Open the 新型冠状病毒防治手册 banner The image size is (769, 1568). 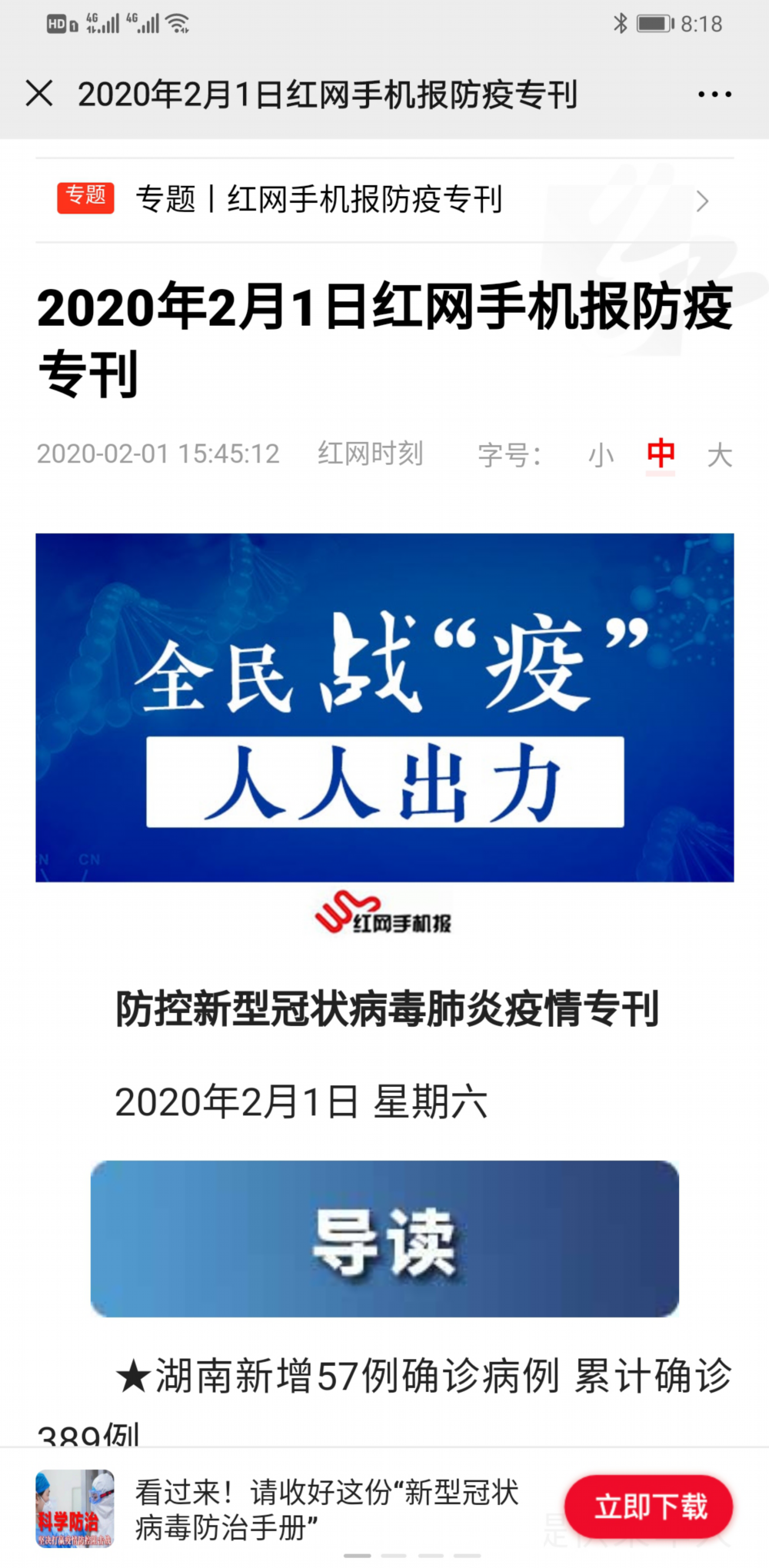pyautogui.click(x=327, y=1508)
